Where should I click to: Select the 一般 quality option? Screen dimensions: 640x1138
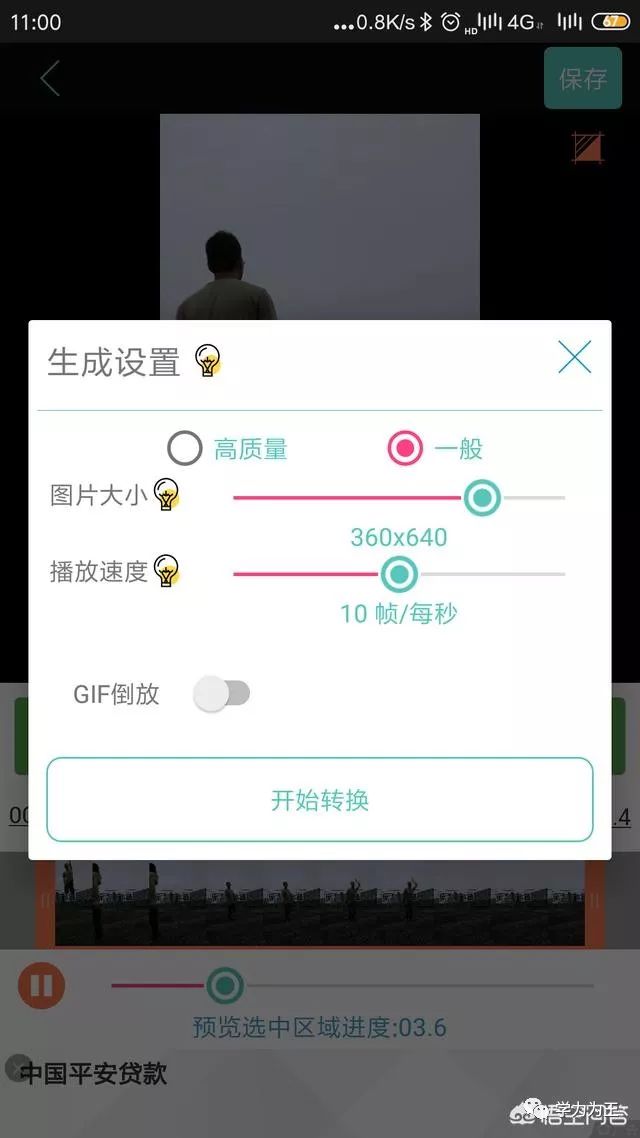click(x=406, y=448)
